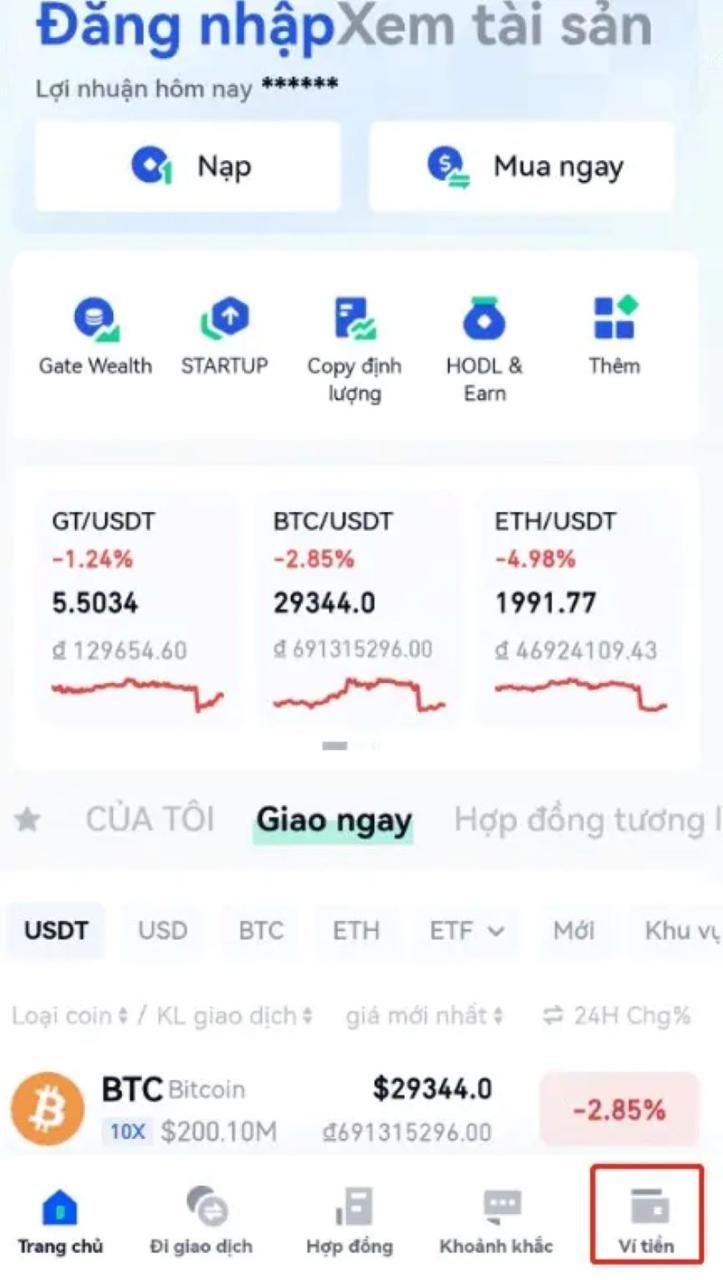Switch to the CỦA TÔI tab
723x1280 pixels.
pos(150,819)
